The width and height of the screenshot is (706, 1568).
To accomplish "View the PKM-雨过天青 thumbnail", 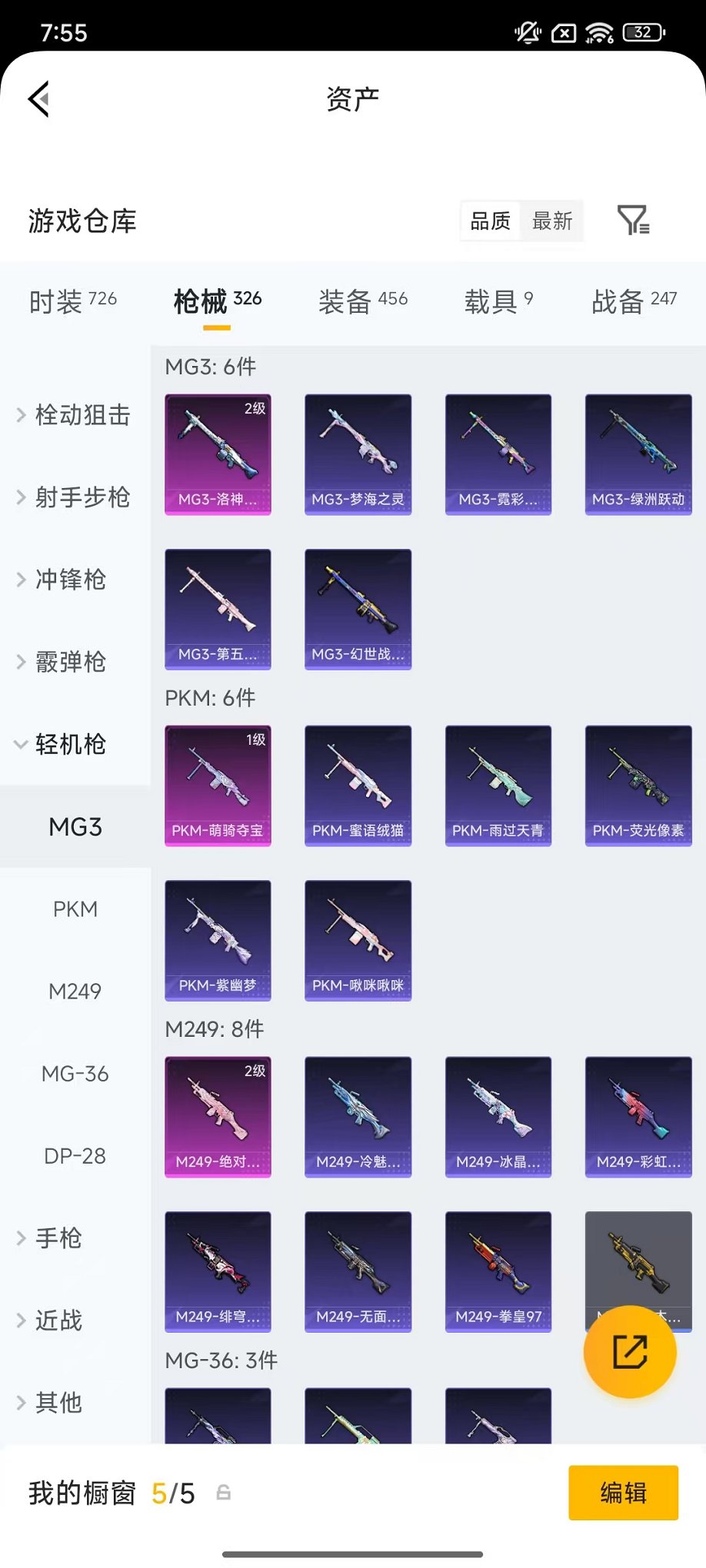I will pyautogui.click(x=498, y=785).
